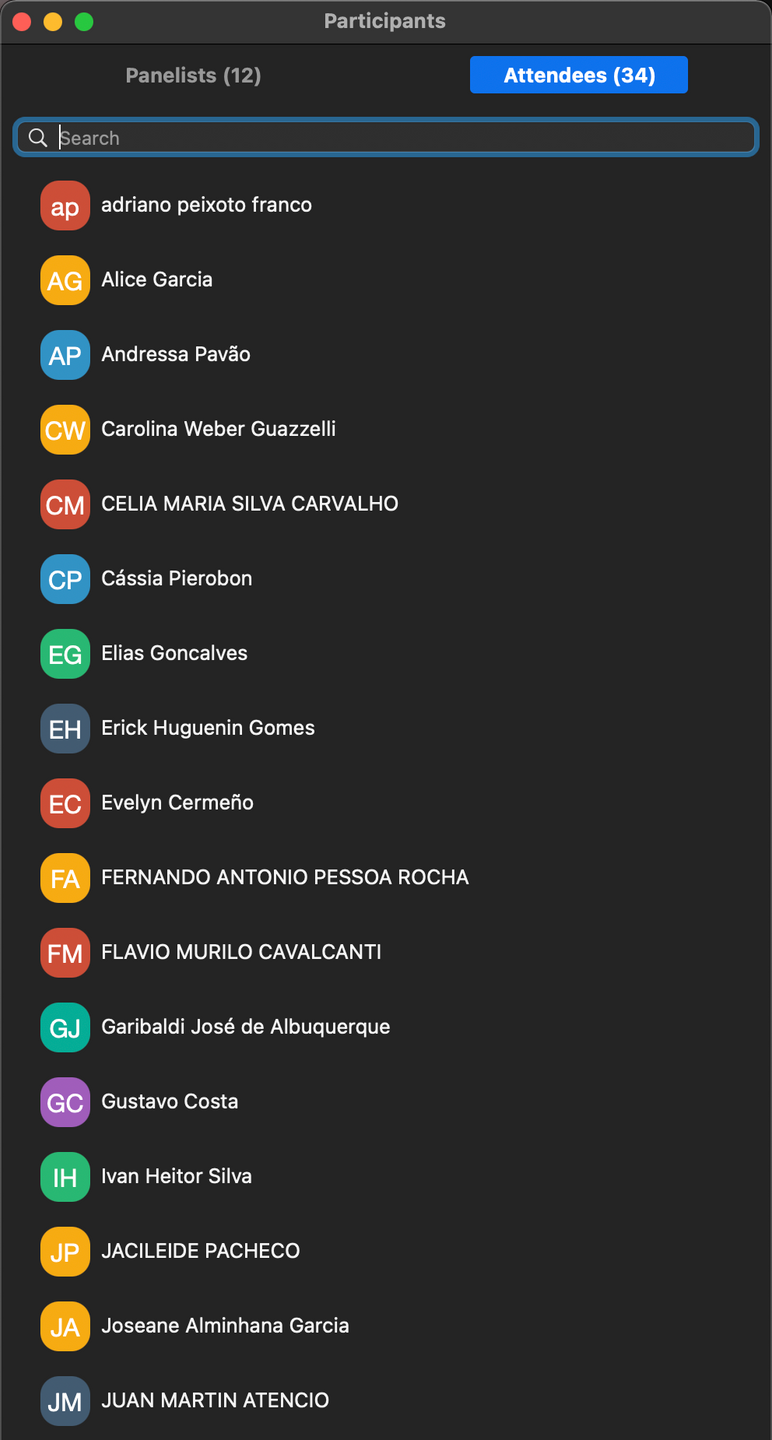
Task: Choose Elias Goncalves from attendees
Action: point(174,653)
